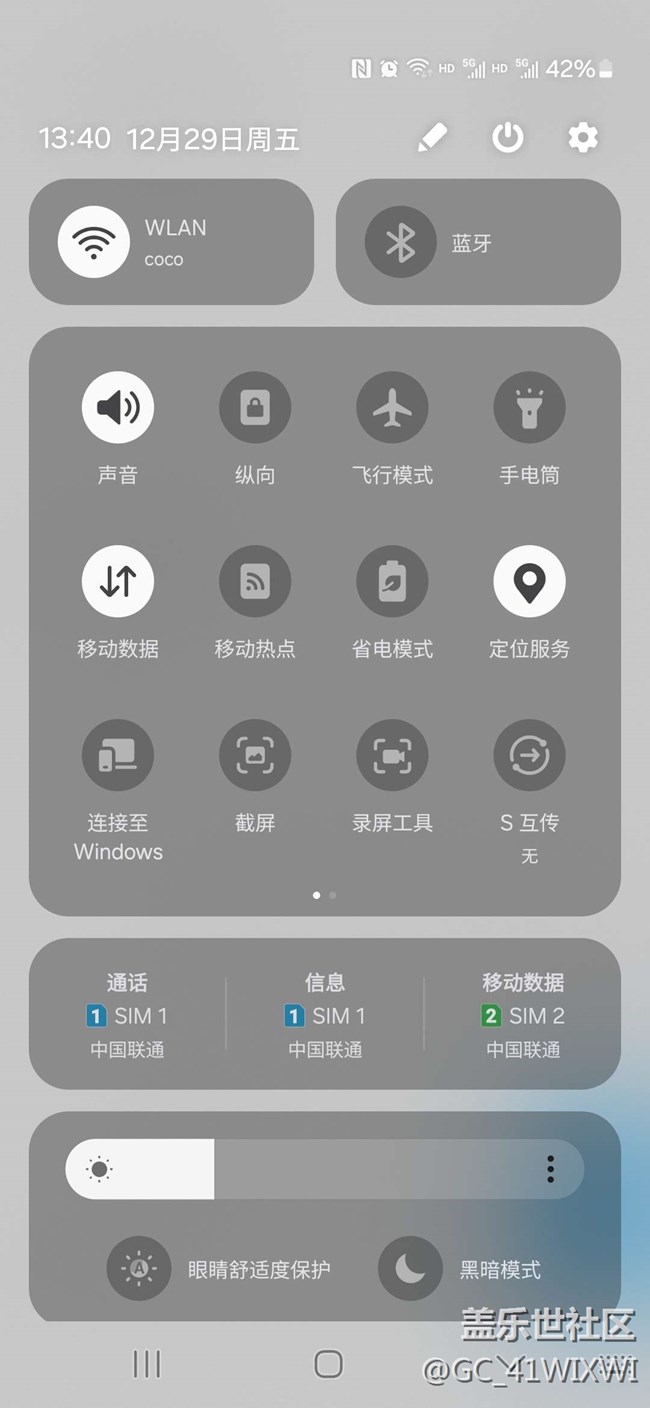650x1408 pixels.
Task: Disable 移动数据 mobile data
Action: pyautogui.click(x=118, y=581)
